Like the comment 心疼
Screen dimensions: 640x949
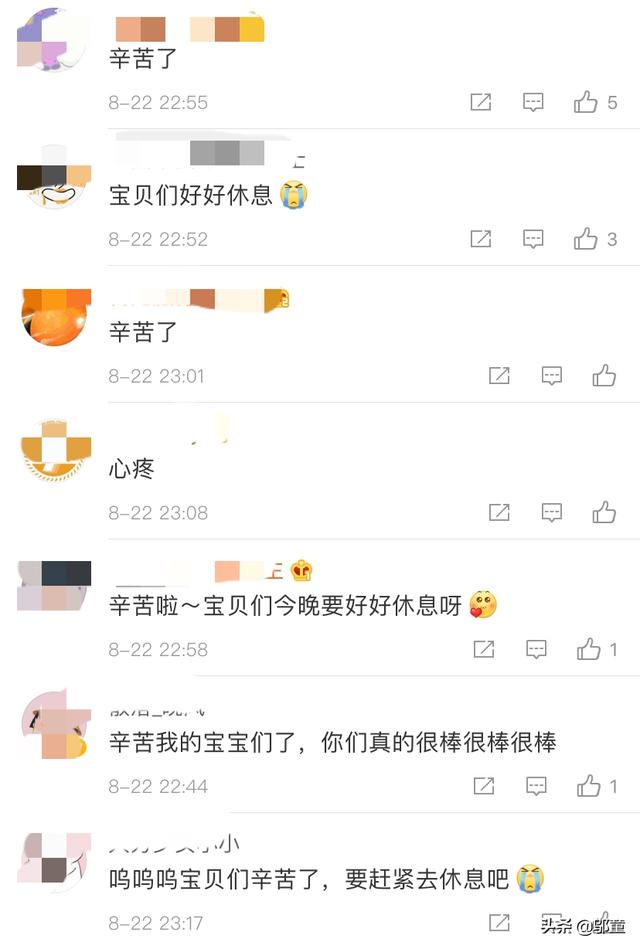click(x=604, y=513)
